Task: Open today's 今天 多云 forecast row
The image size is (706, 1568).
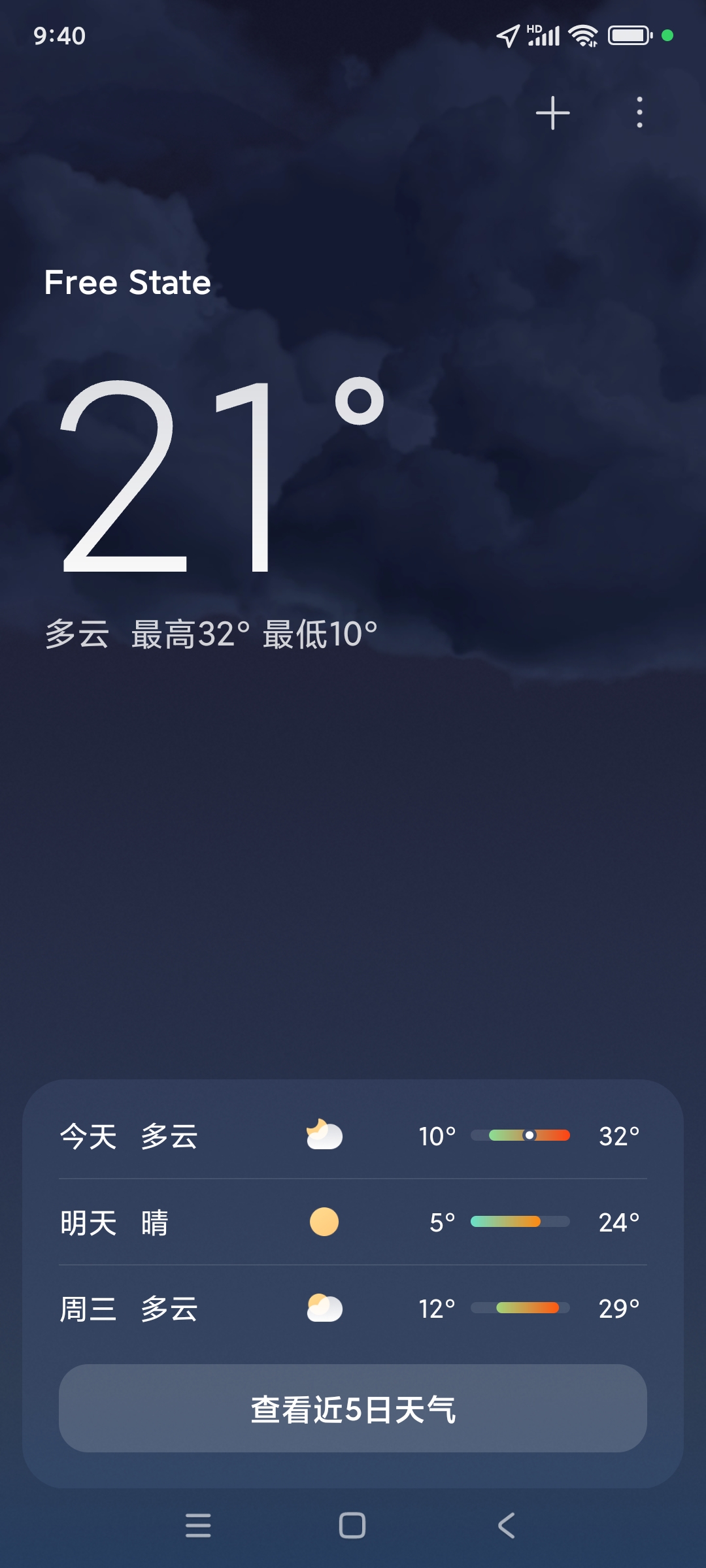Action: [x=353, y=1135]
